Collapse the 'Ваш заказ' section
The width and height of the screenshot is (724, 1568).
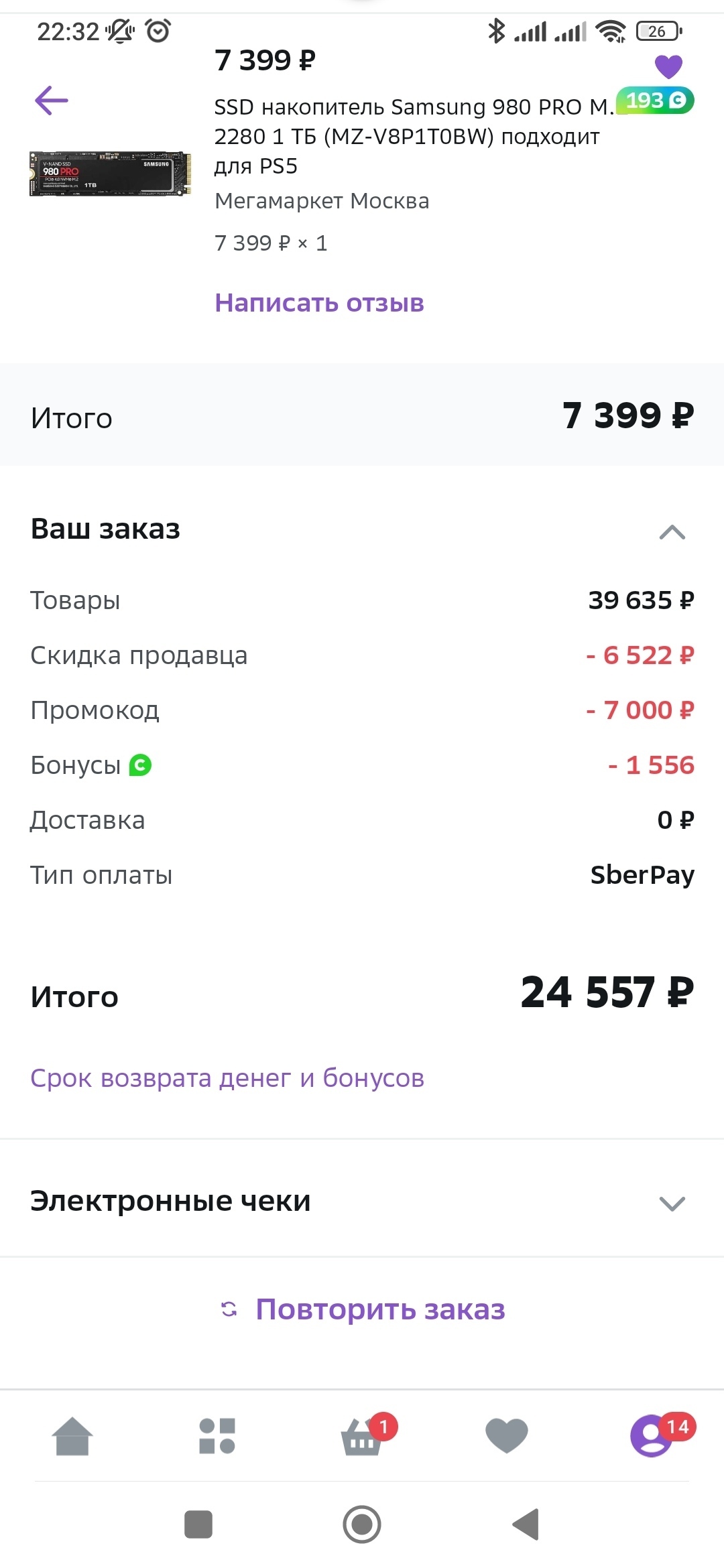(672, 532)
